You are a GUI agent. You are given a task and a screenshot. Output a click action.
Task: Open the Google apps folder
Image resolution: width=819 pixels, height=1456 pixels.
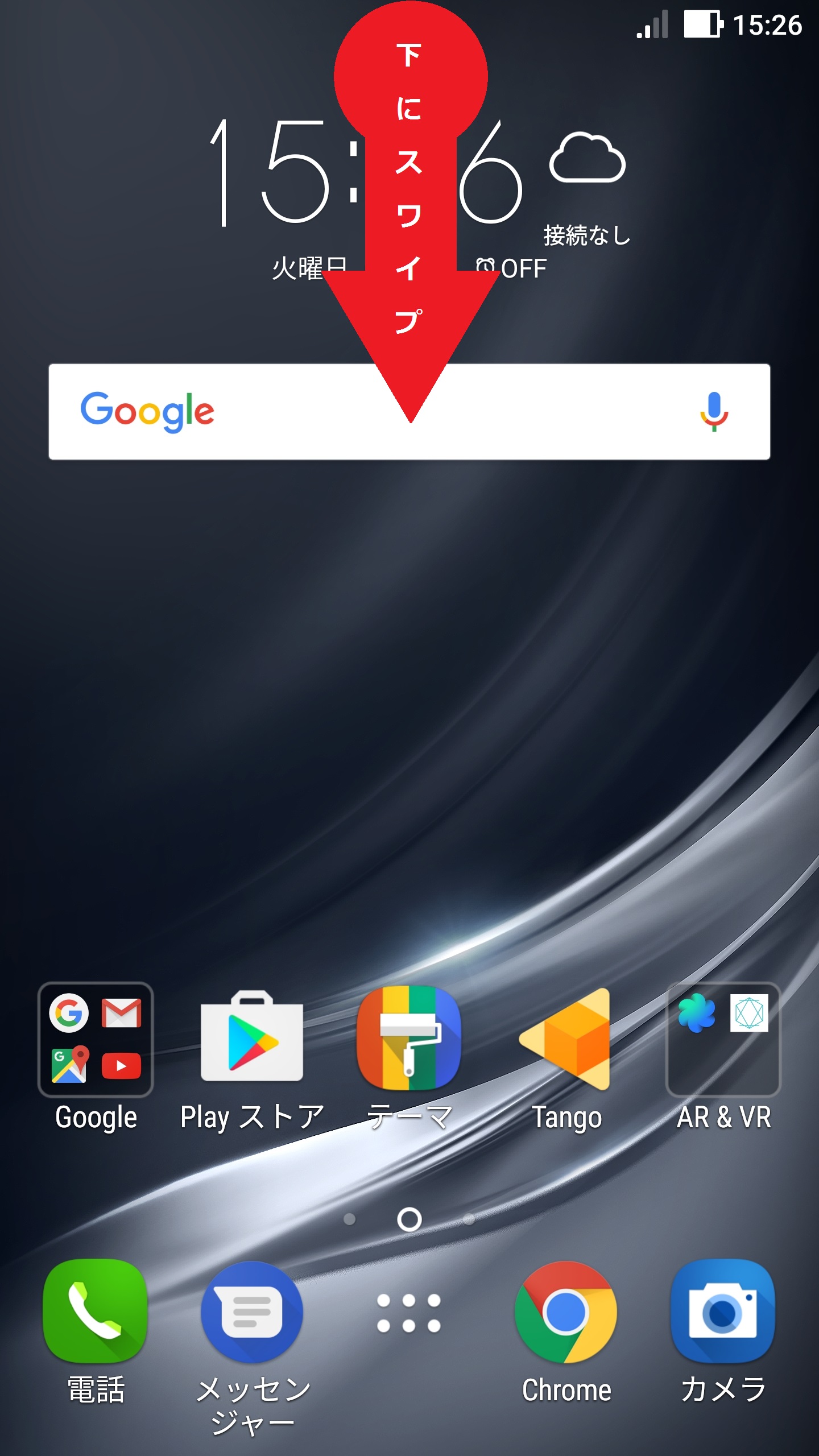tap(96, 1040)
